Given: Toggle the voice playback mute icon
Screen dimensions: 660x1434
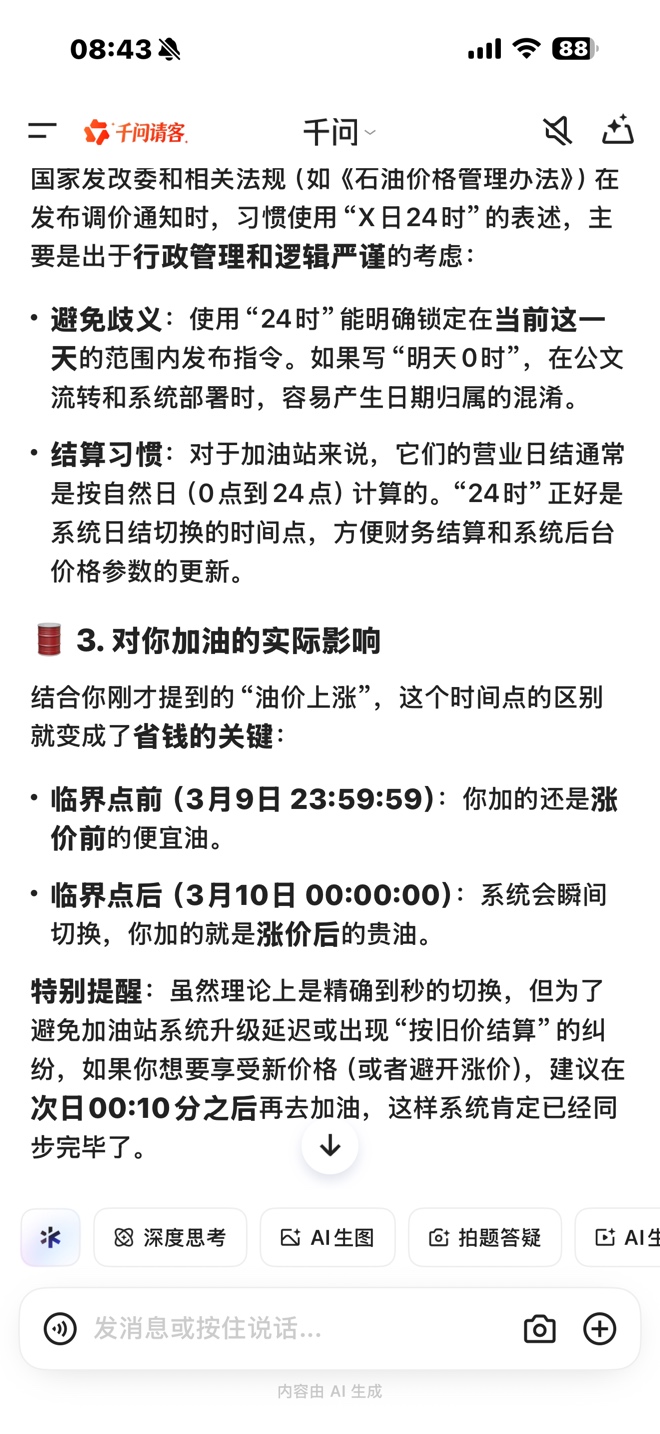Looking at the screenshot, I should tap(557, 130).
